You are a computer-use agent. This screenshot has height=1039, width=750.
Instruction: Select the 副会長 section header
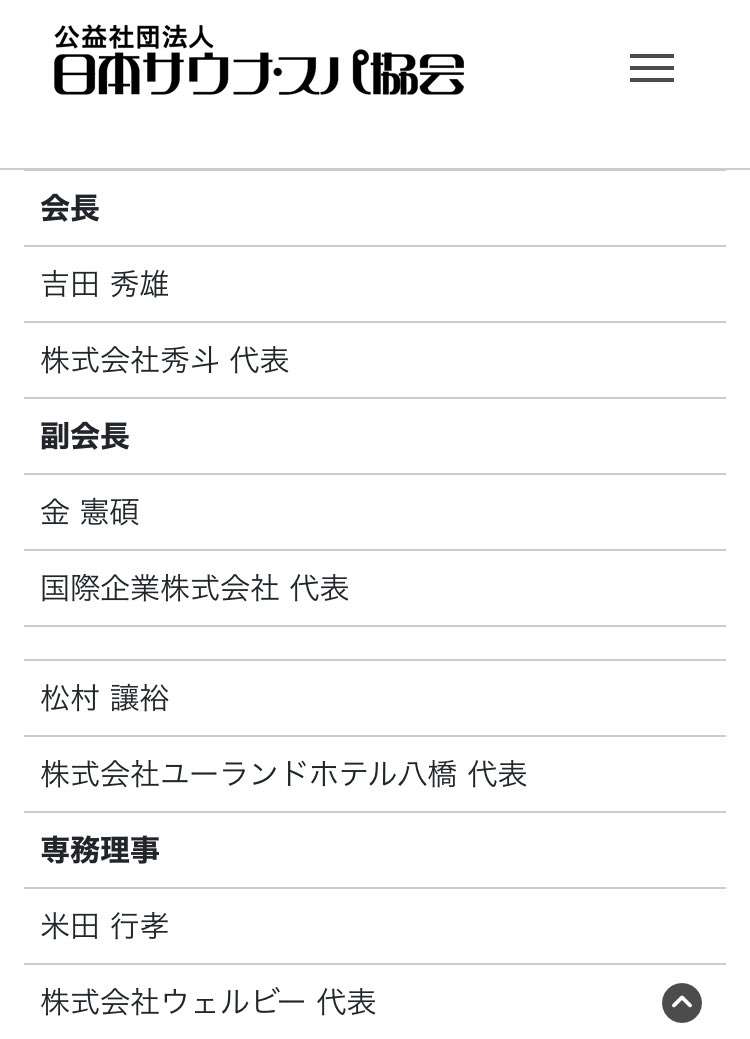[85, 437]
